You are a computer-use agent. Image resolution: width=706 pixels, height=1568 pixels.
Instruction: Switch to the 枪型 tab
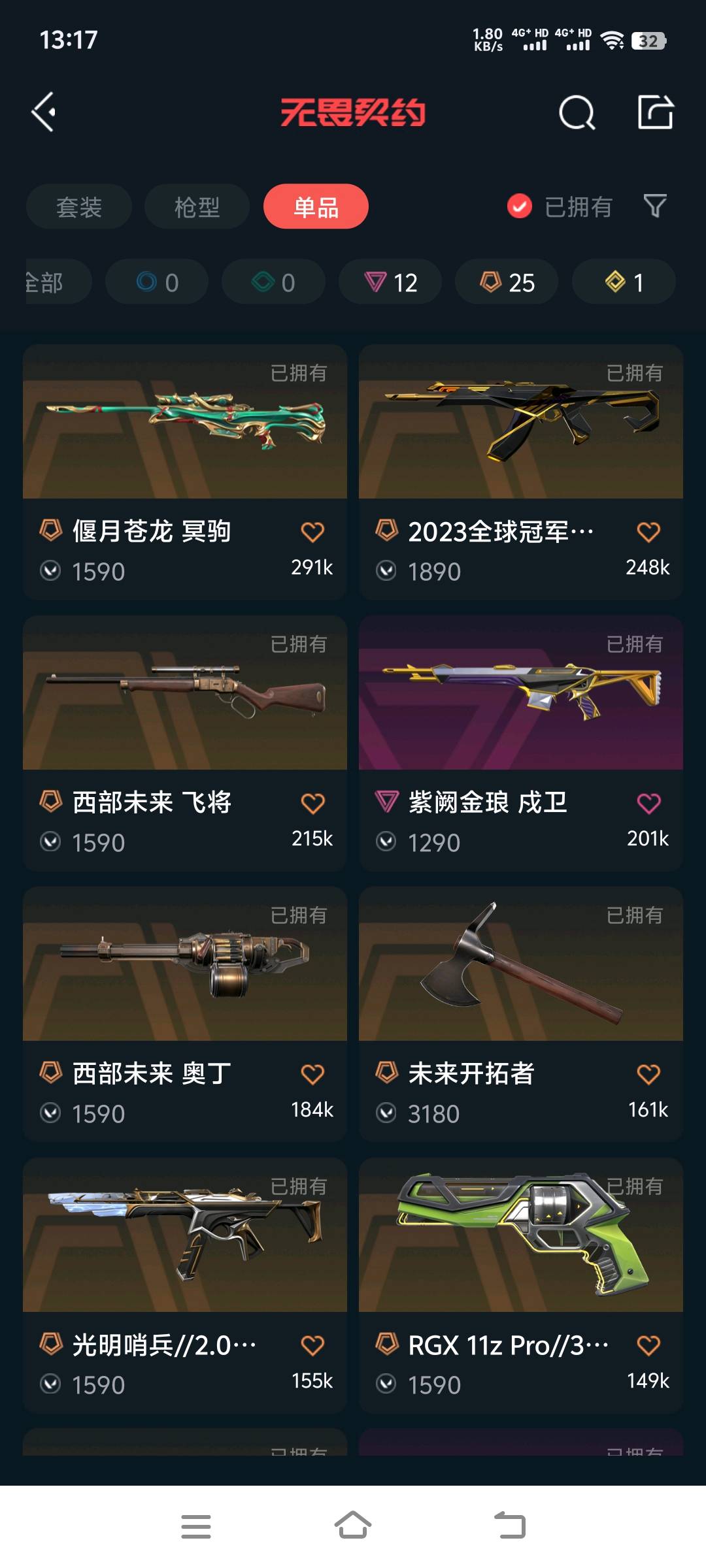tap(197, 207)
